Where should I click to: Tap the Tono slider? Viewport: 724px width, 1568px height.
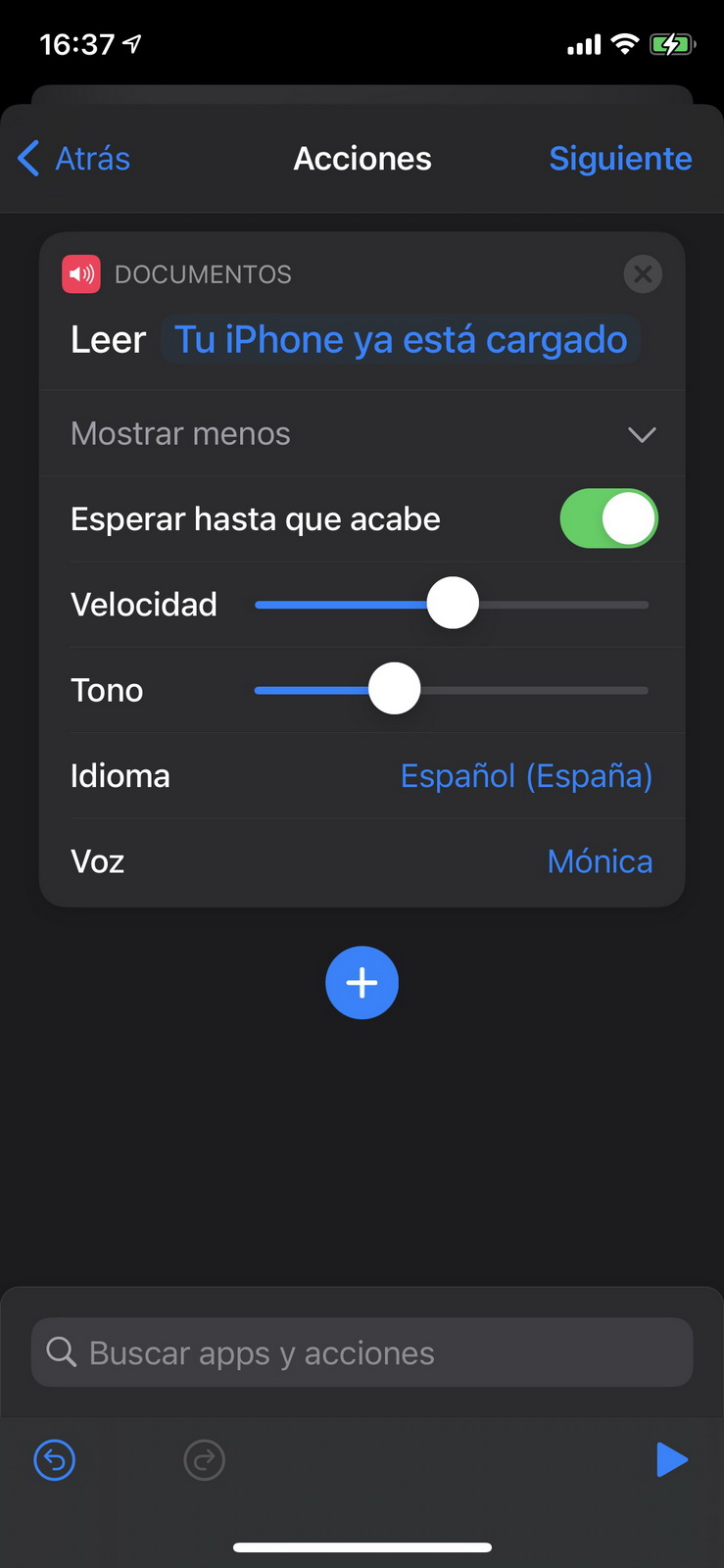452,690
